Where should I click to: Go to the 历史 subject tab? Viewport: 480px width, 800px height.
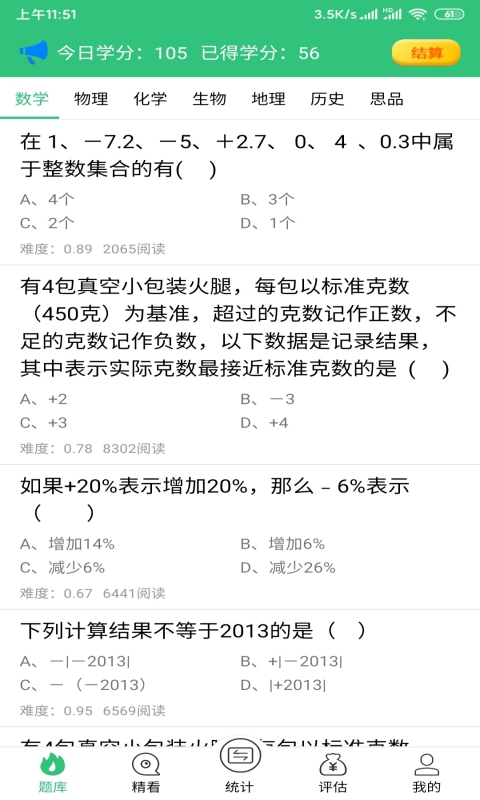pyautogui.click(x=327, y=98)
